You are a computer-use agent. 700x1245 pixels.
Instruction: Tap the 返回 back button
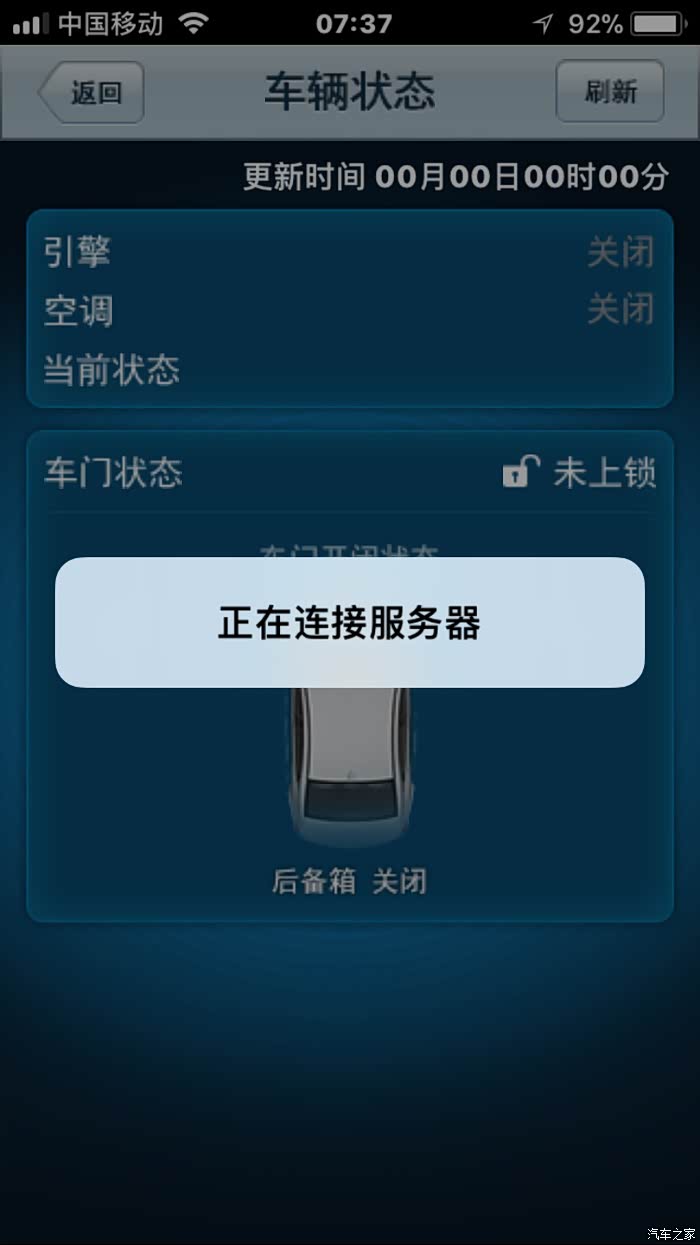pyautogui.click(x=92, y=93)
